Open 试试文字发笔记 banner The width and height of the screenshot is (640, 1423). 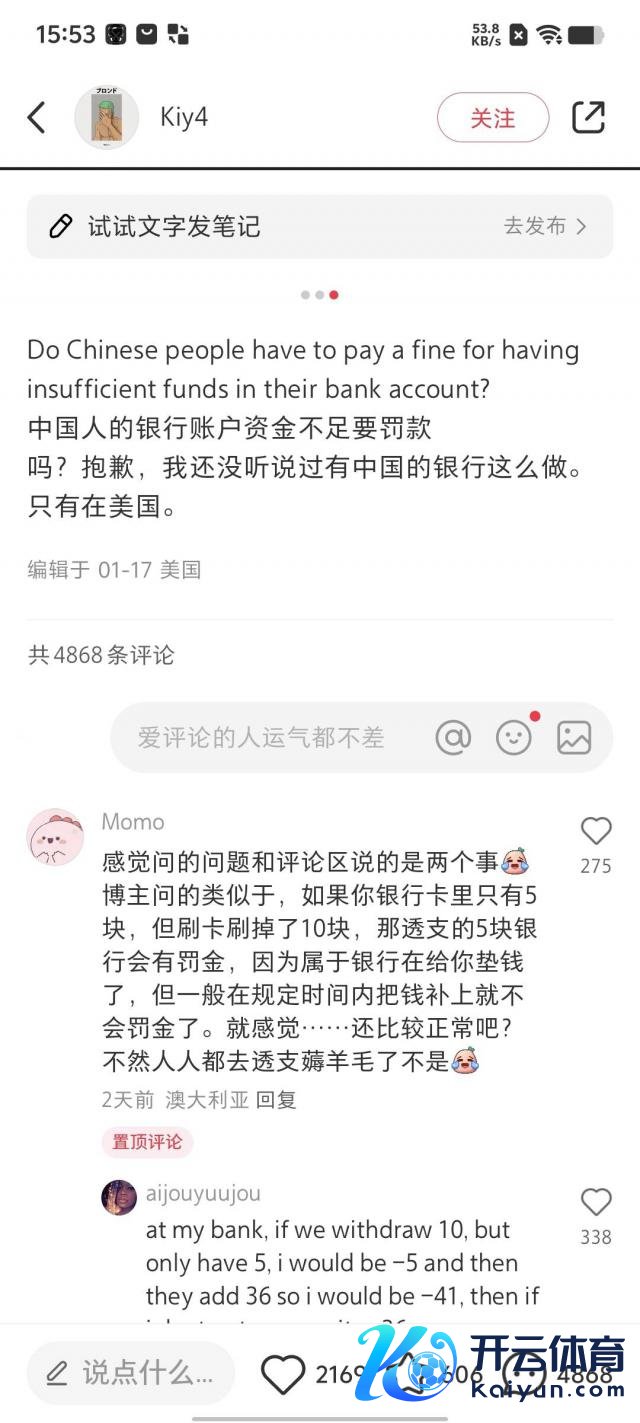[x=319, y=226]
